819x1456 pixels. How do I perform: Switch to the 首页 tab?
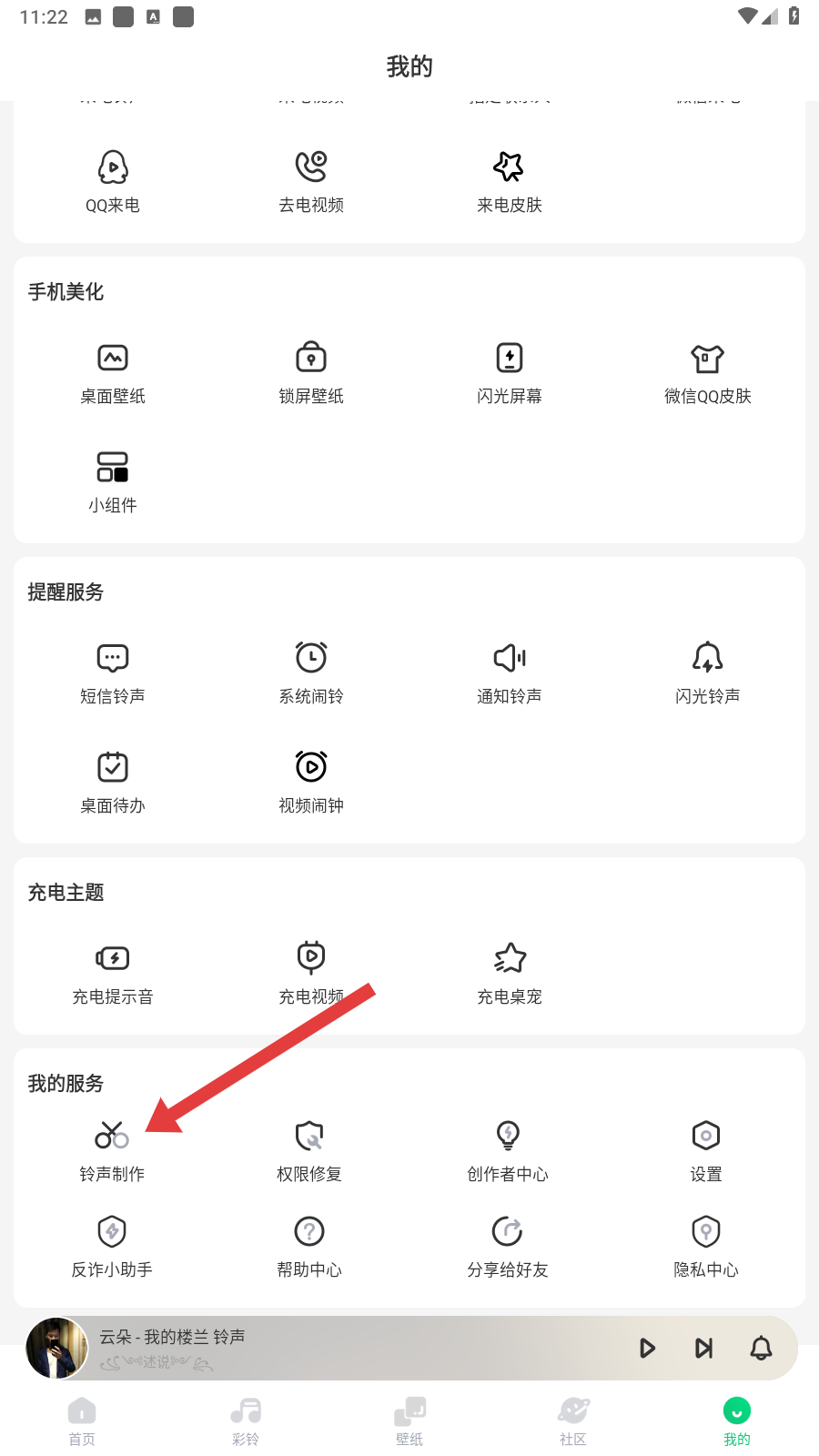(x=82, y=1421)
